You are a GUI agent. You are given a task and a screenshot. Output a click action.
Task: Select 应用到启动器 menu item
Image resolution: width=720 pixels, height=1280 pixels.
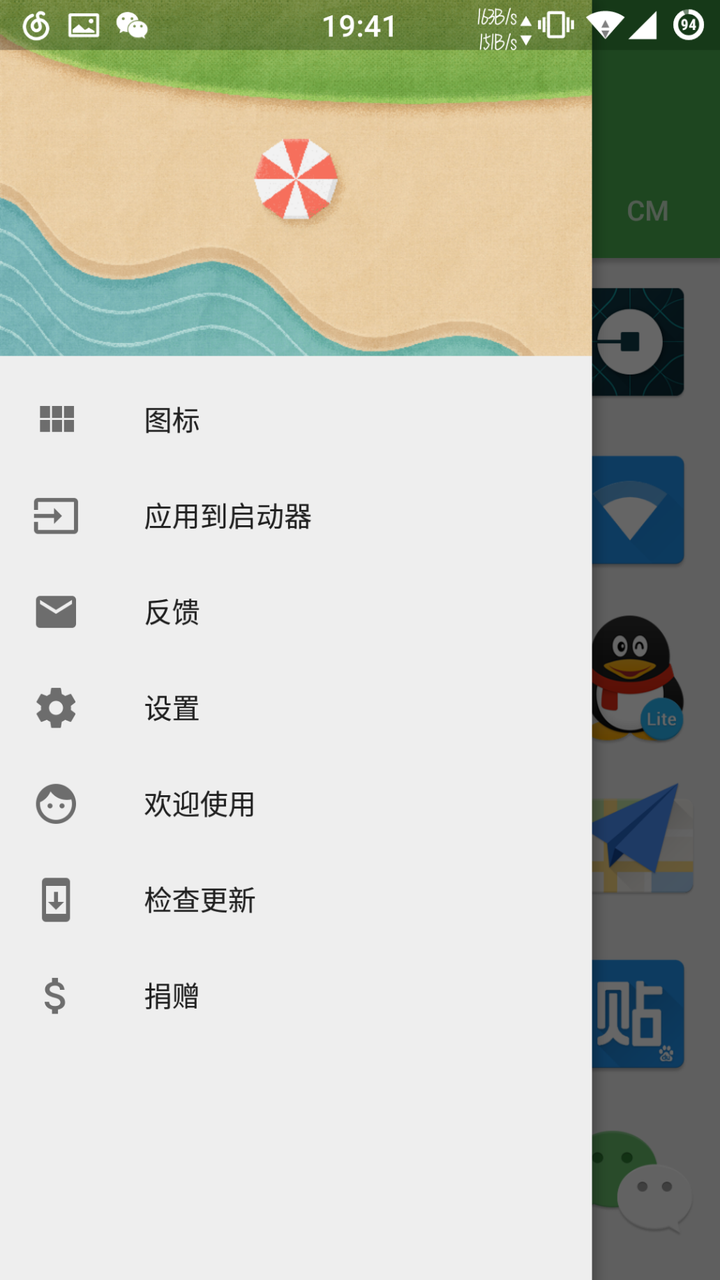(228, 516)
